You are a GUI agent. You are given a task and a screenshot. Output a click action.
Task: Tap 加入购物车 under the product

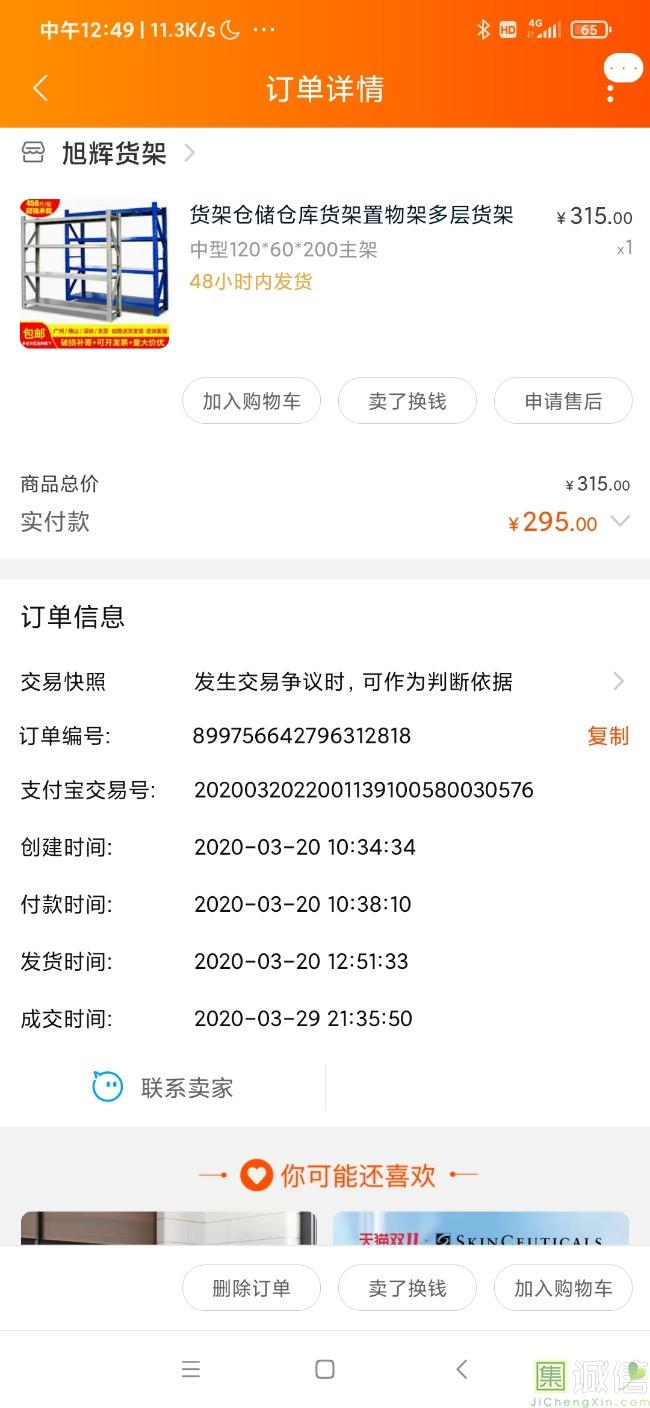coord(251,401)
